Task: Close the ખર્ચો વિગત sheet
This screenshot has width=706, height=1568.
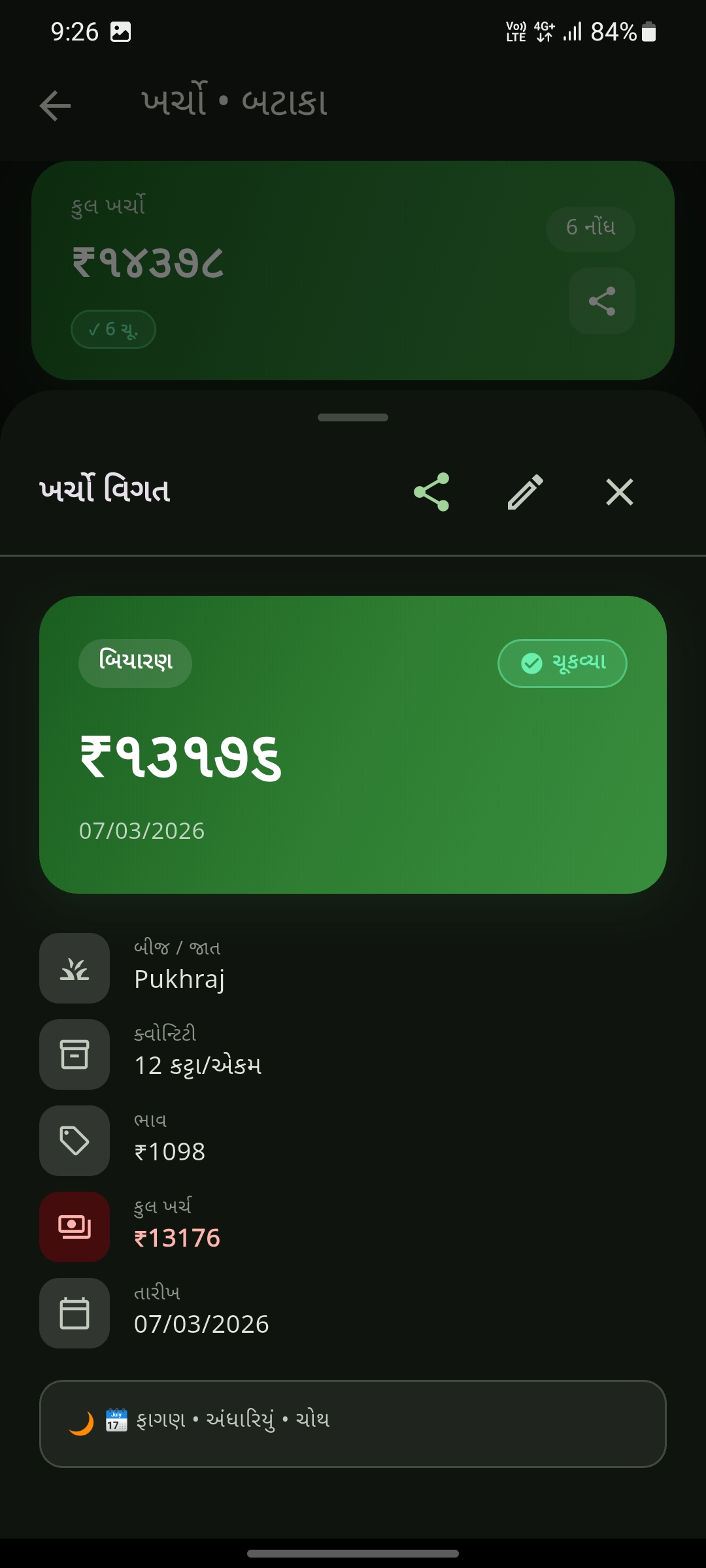Action: click(x=619, y=492)
